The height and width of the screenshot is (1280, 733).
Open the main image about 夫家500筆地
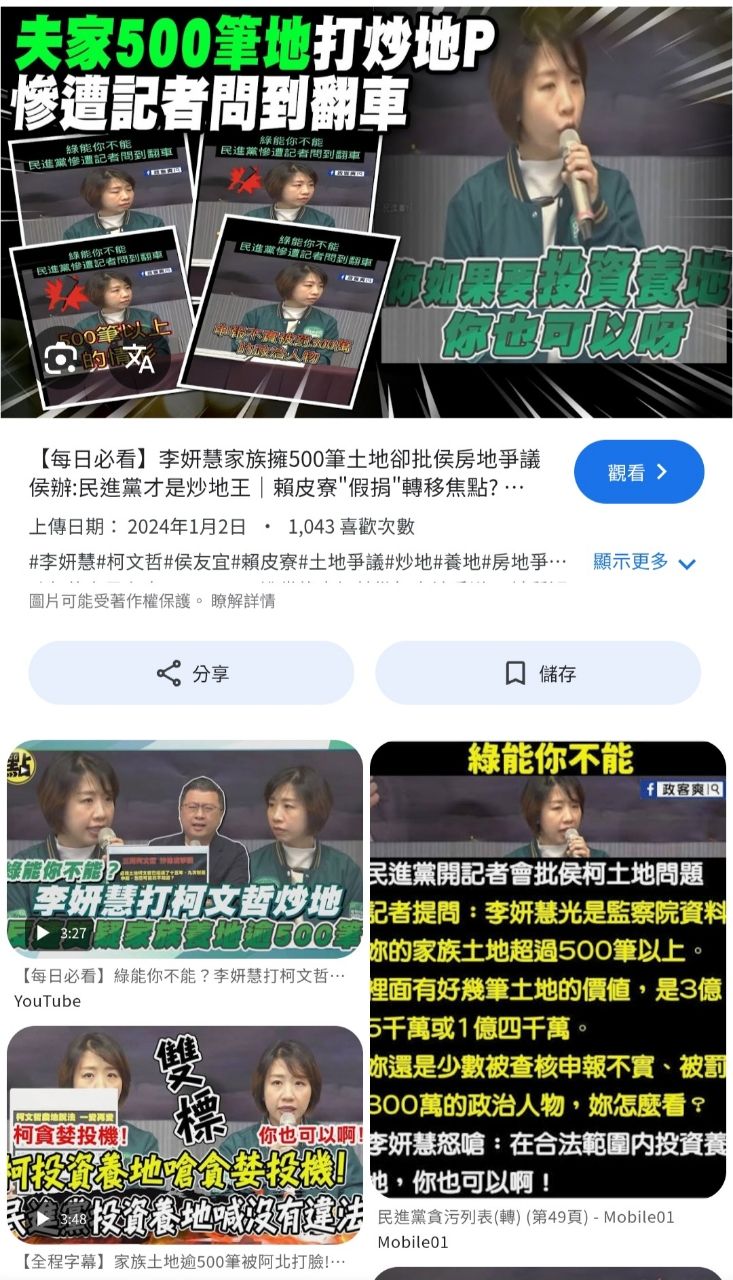[x=366, y=209]
